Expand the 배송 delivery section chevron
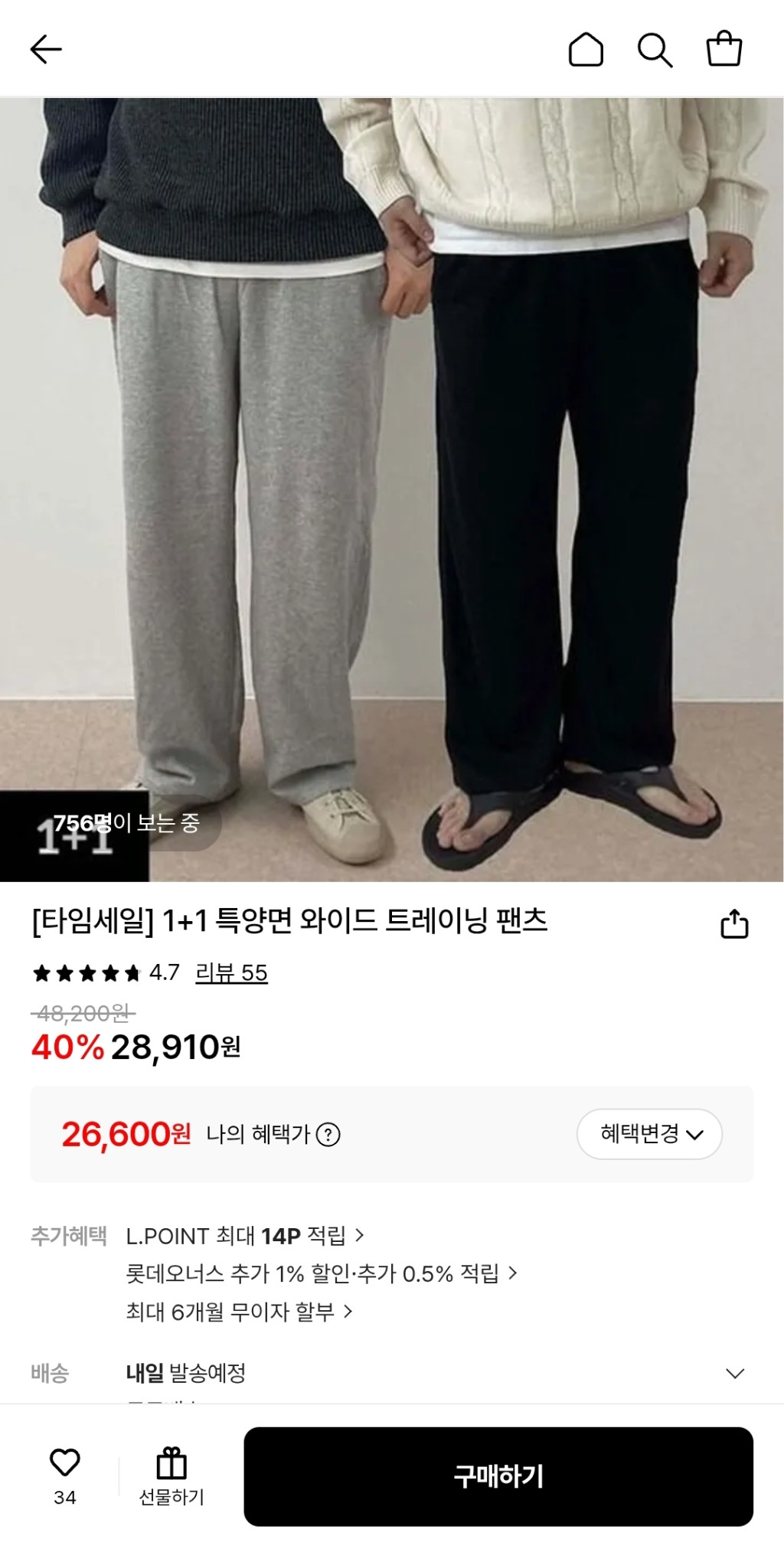Screen dimensions: 784x1549 [x=734, y=1373]
